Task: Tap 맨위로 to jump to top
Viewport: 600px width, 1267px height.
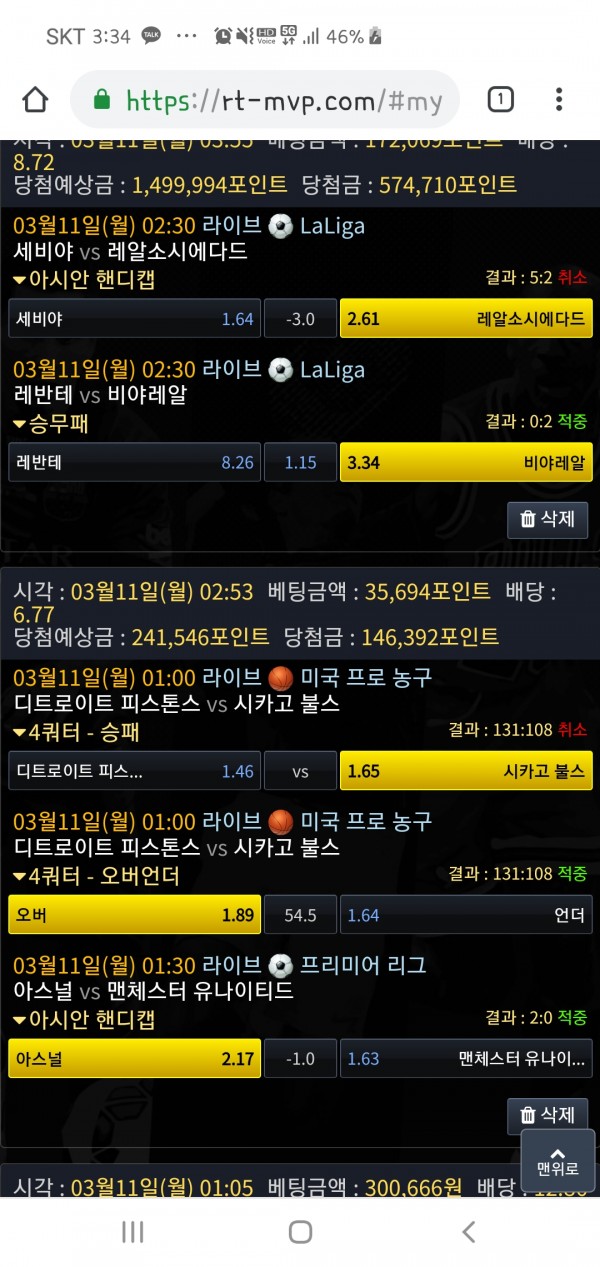Action: [557, 1159]
